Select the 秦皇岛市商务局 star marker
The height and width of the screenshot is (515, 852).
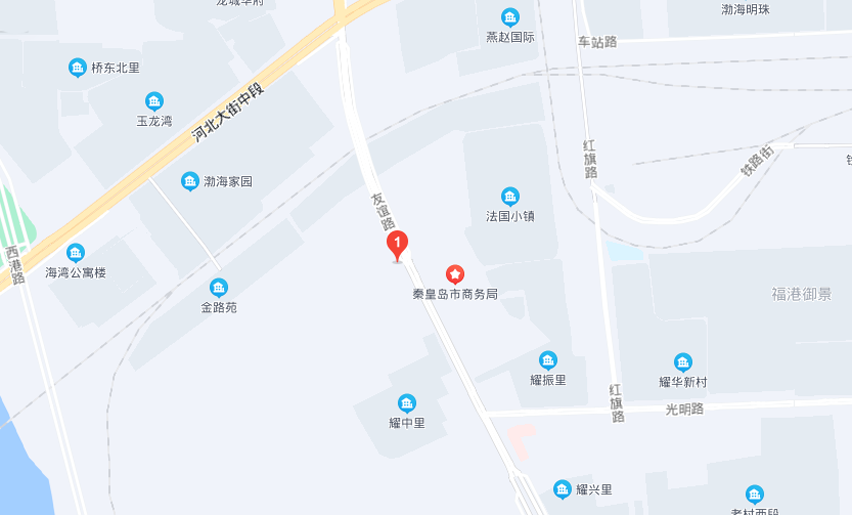[455, 274]
